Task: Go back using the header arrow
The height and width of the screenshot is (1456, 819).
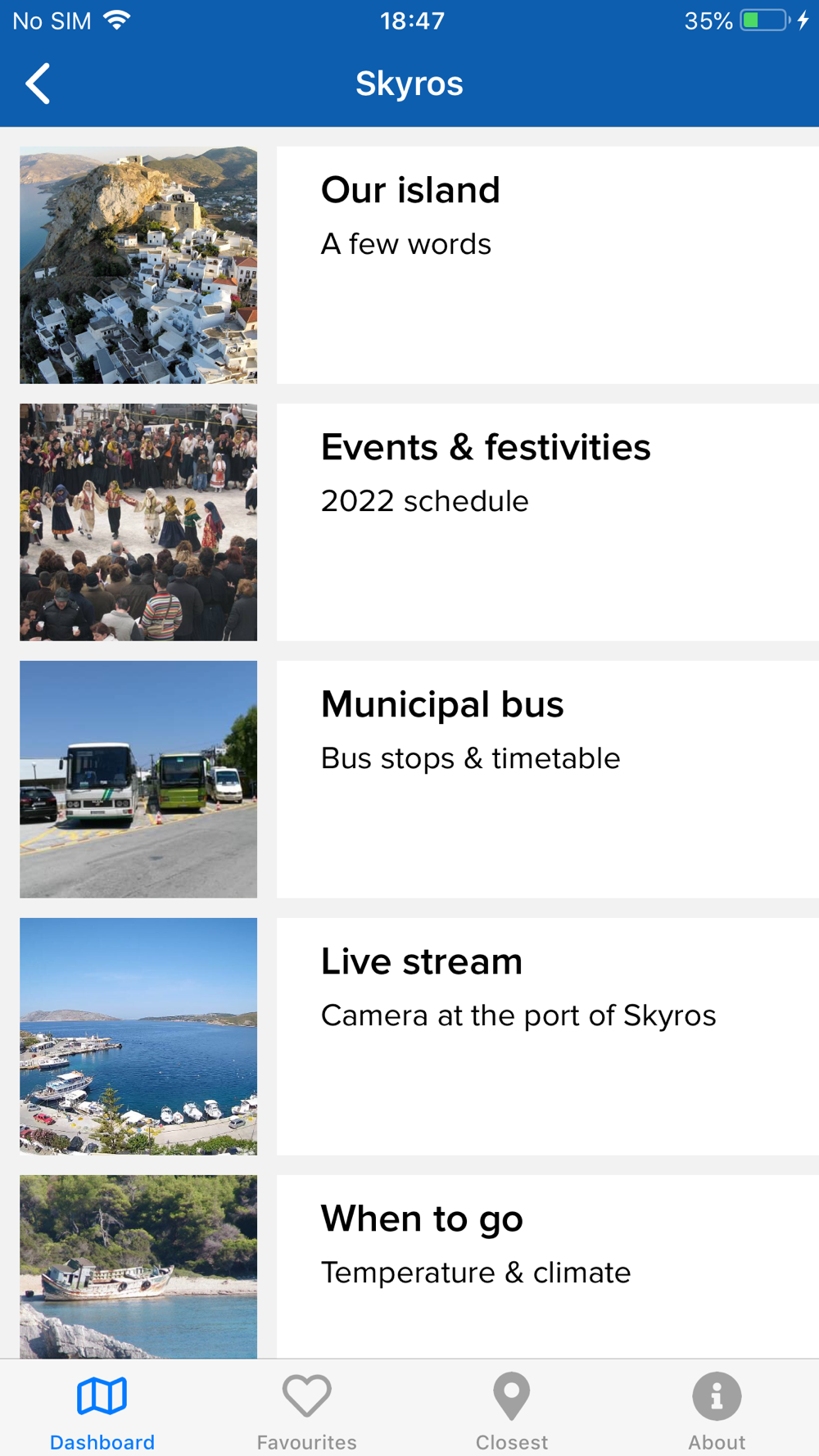Action: tap(38, 84)
